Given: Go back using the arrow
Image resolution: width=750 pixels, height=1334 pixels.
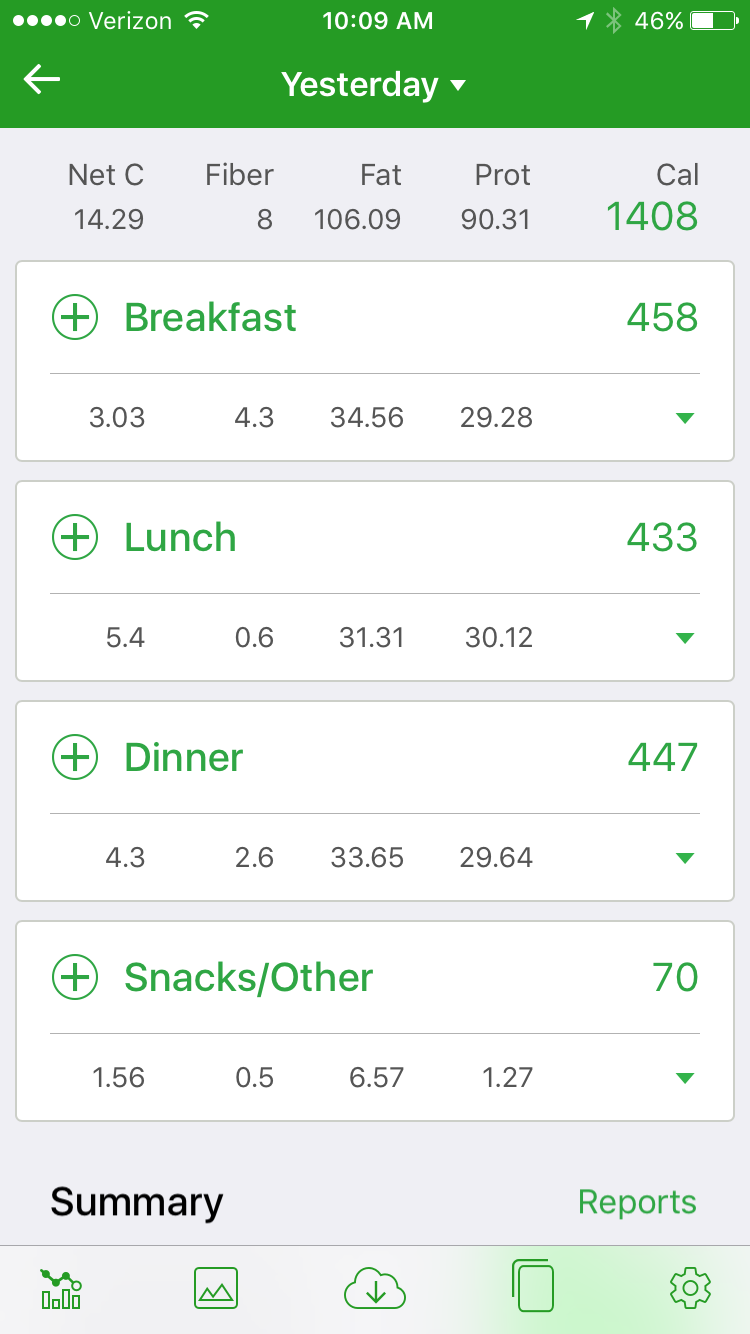Looking at the screenshot, I should tap(42, 80).
